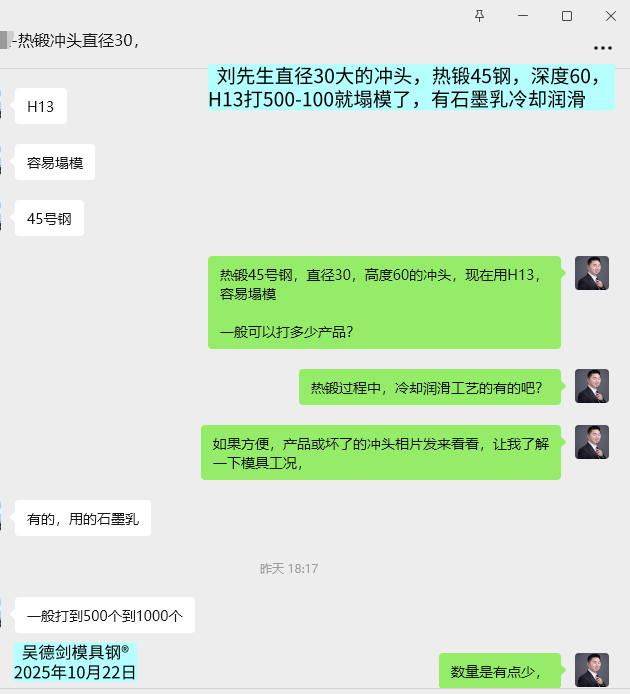View profile avatar beside 如果方便 message
Image resolution: width=630 pixels, height=694 pixels.
(592, 442)
